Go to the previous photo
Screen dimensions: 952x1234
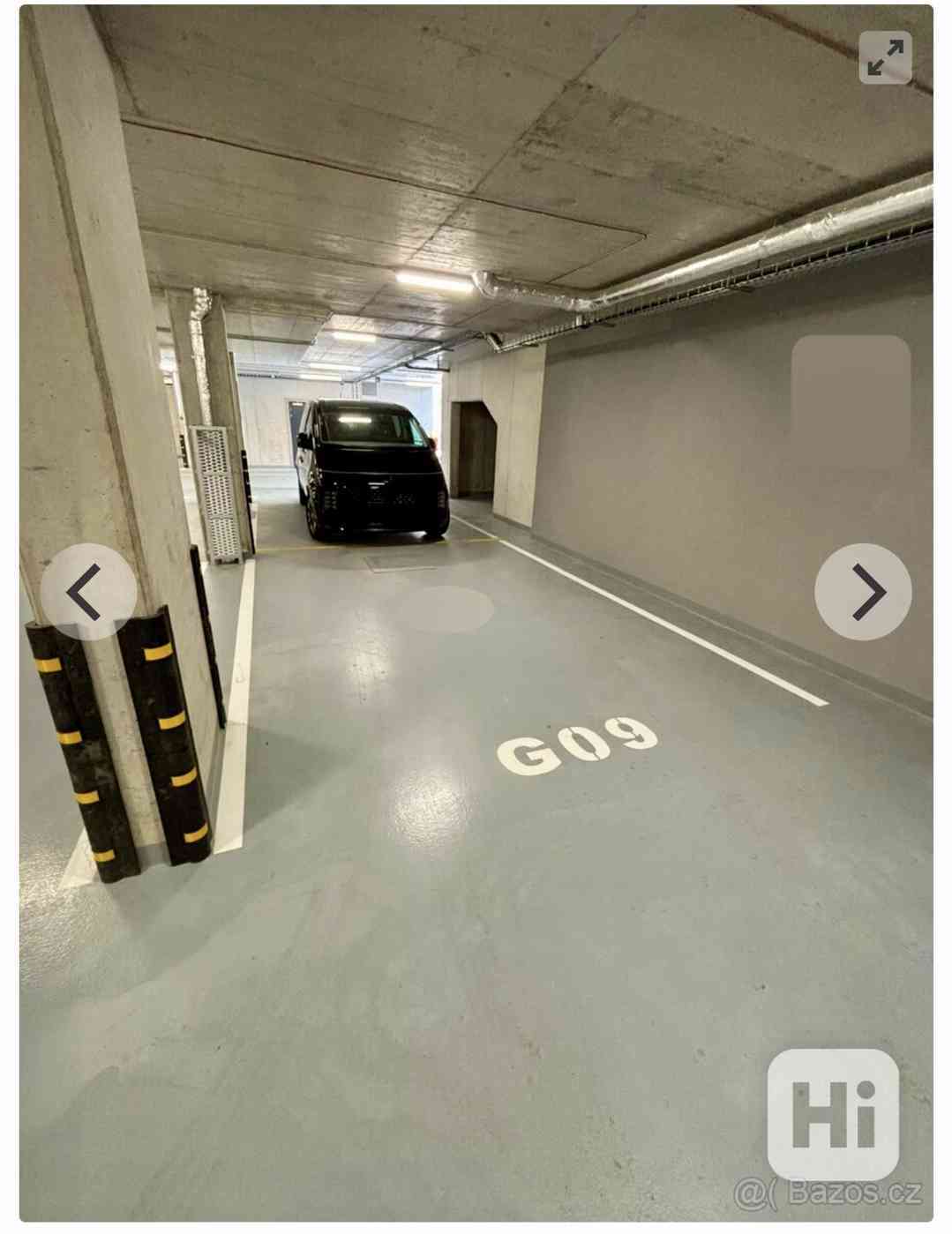[x=88, y=592]
